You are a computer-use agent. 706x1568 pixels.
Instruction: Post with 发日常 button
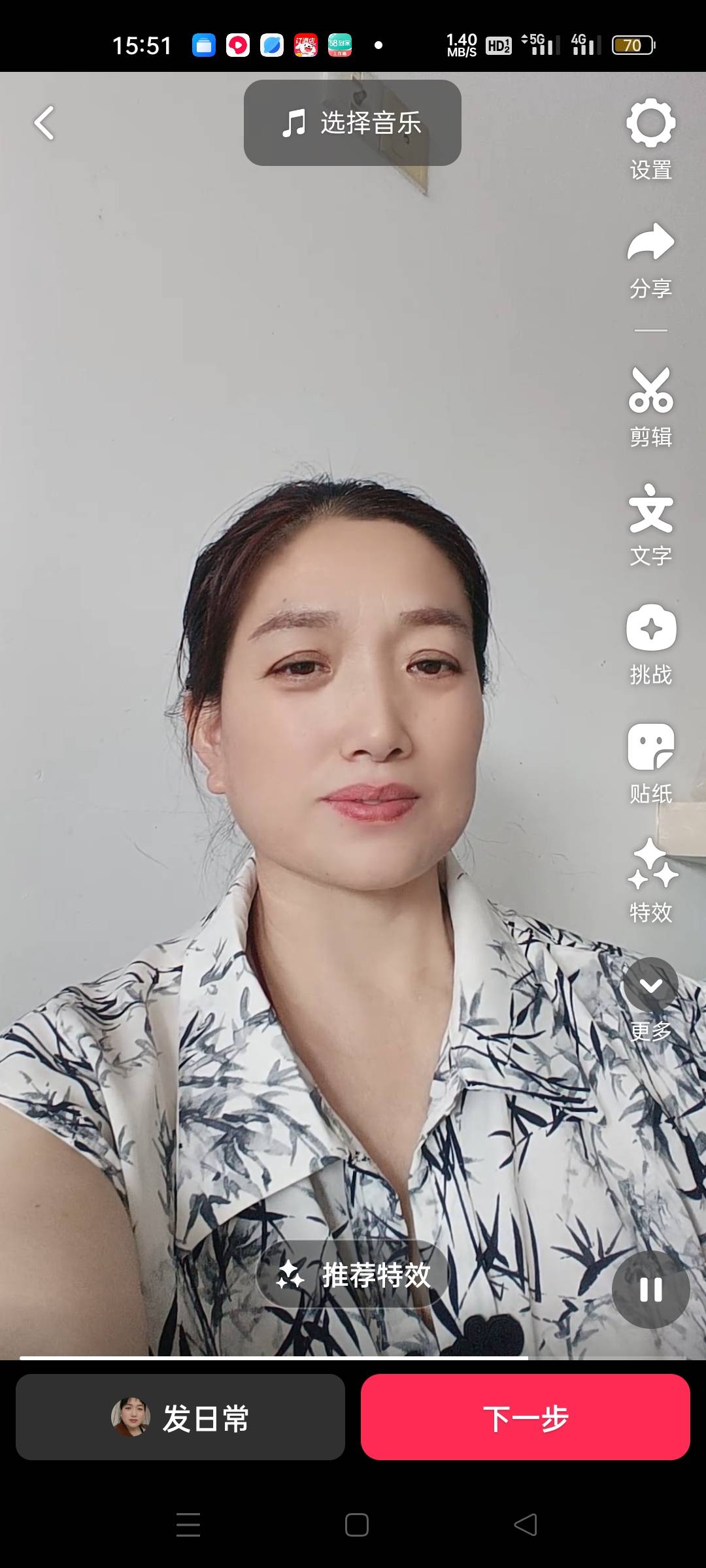180,1417
